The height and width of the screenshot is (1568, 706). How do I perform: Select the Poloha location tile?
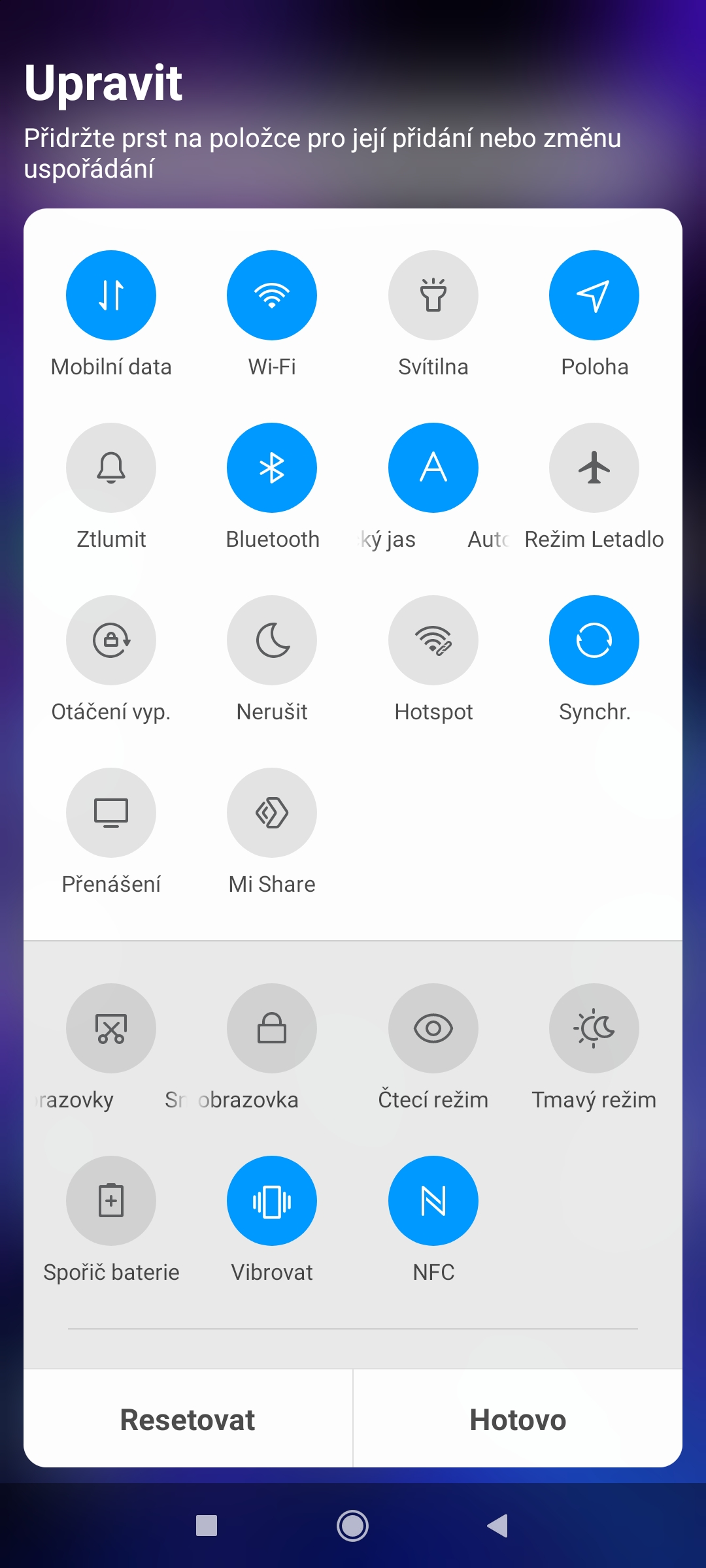click(594, 295)
